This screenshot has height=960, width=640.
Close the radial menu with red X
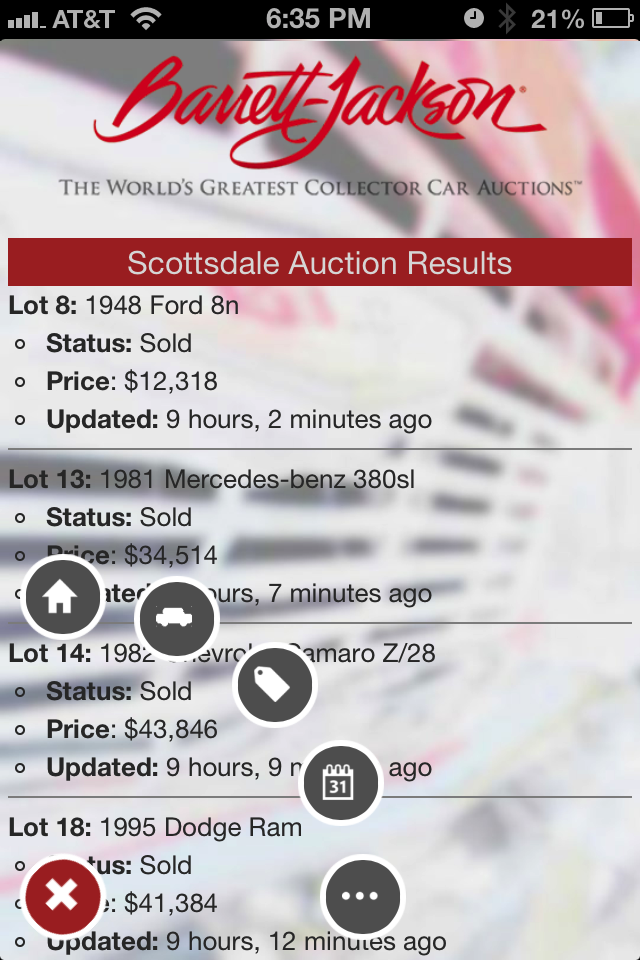(x=62, y=895)
